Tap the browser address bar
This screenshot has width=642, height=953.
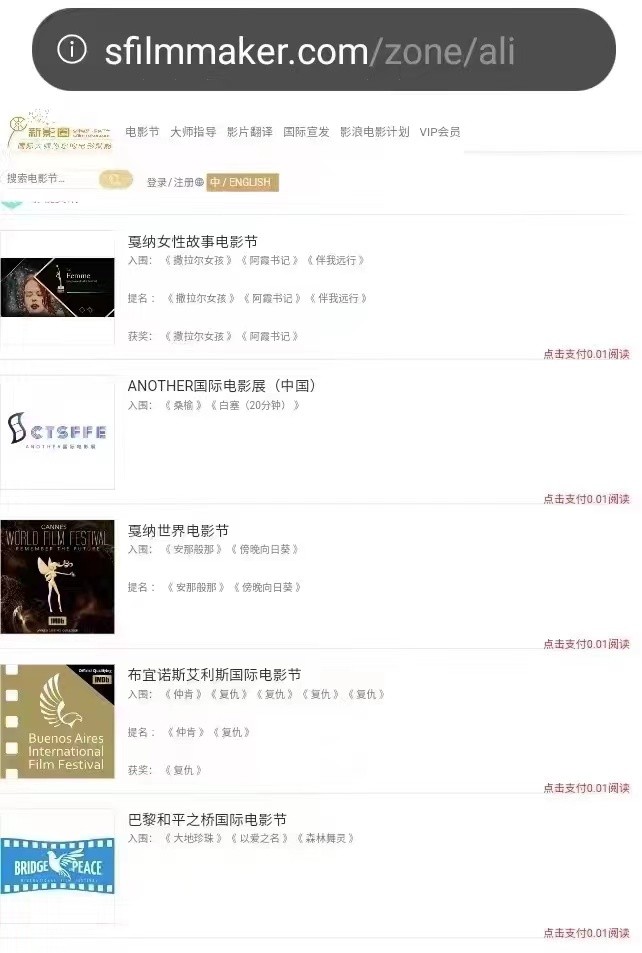coord(330,51)
